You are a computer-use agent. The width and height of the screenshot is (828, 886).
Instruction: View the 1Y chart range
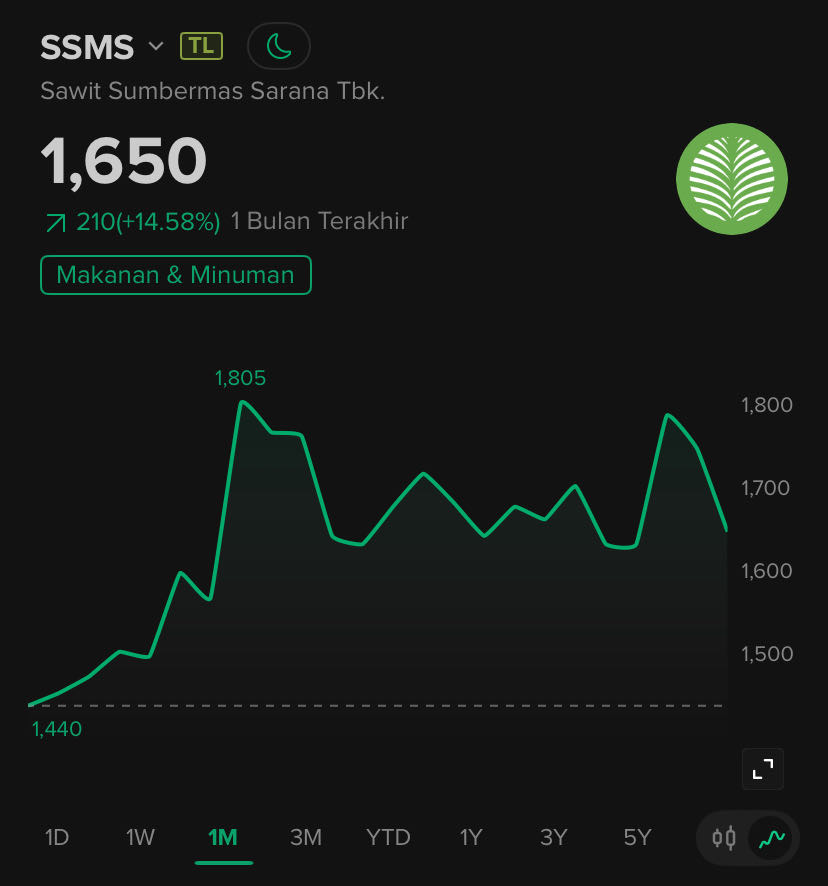(471, 838)
